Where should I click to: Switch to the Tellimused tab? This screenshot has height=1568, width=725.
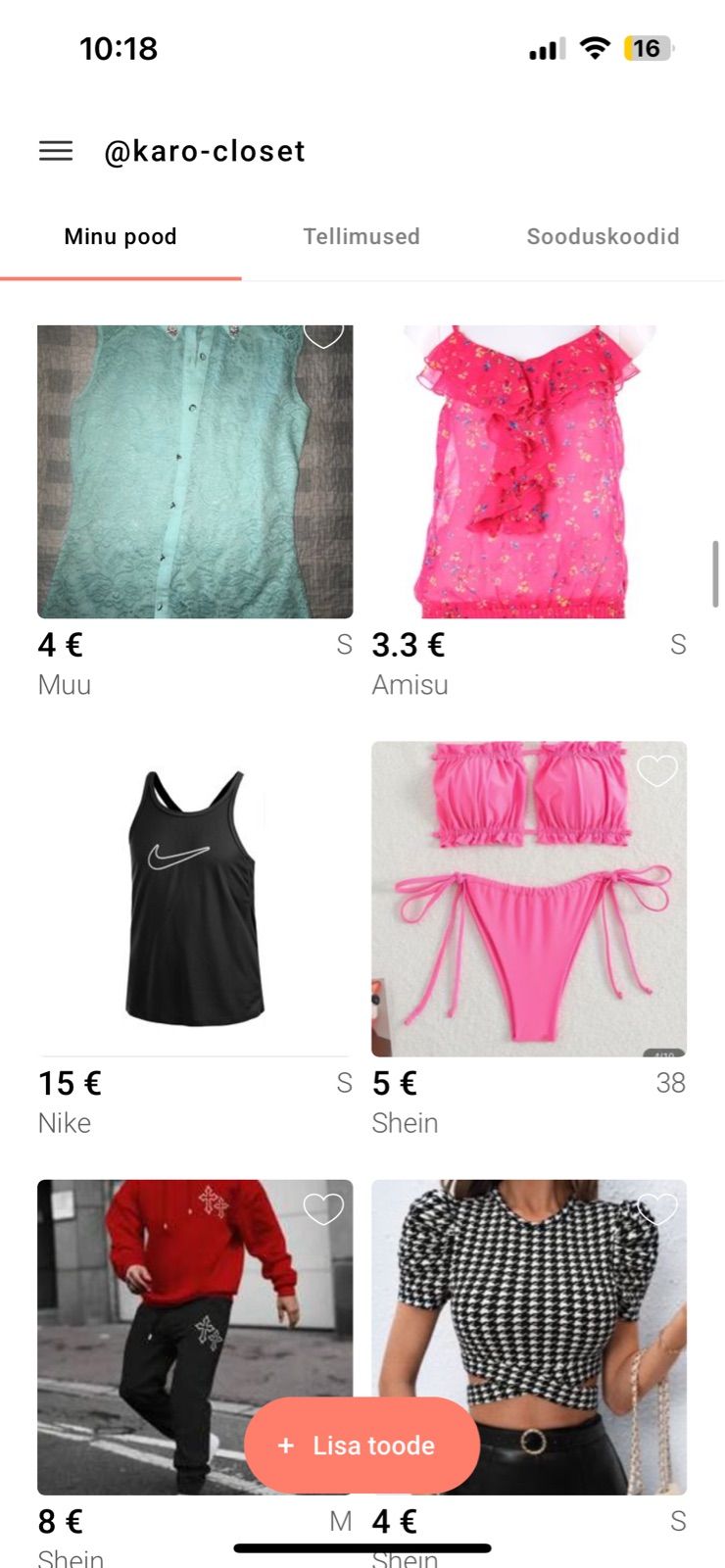pyautogui.click(x=362, y=236)
